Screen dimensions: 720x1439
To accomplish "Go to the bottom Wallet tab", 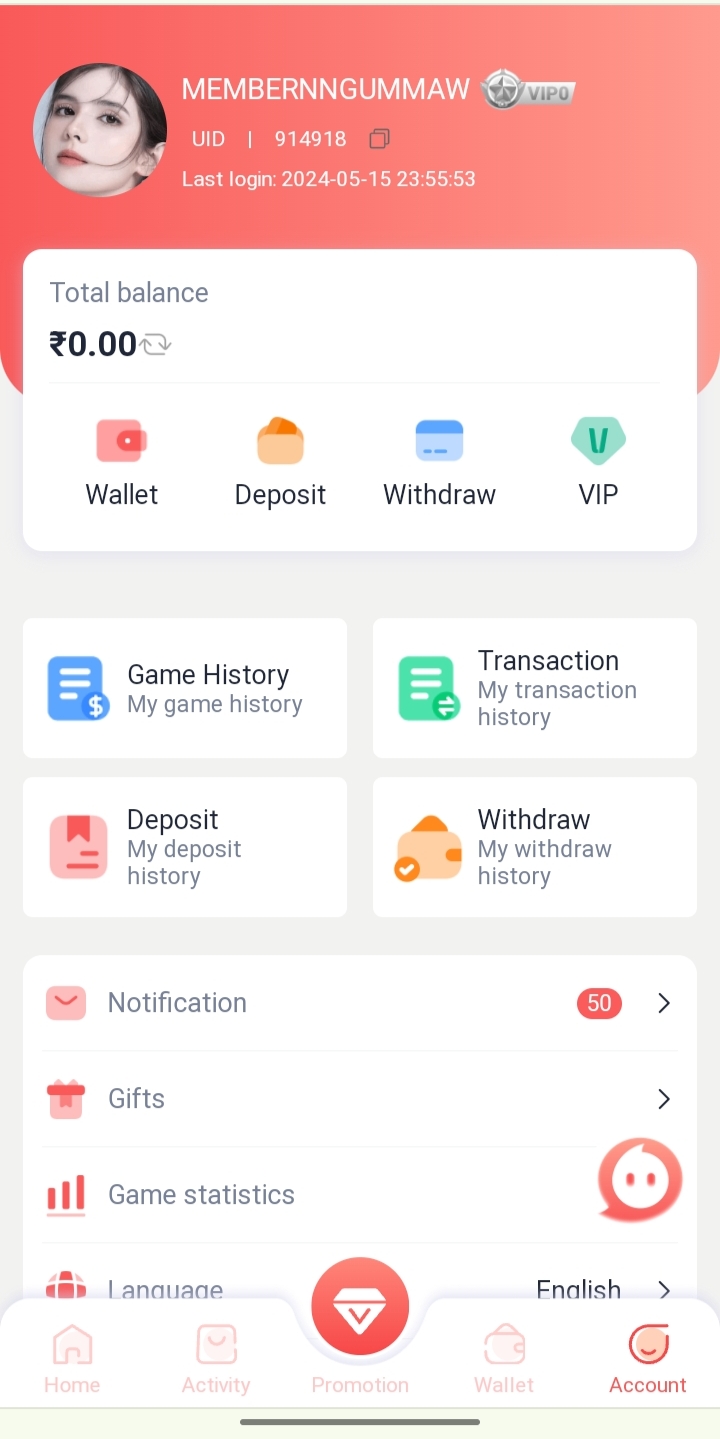I will 504,1359.
